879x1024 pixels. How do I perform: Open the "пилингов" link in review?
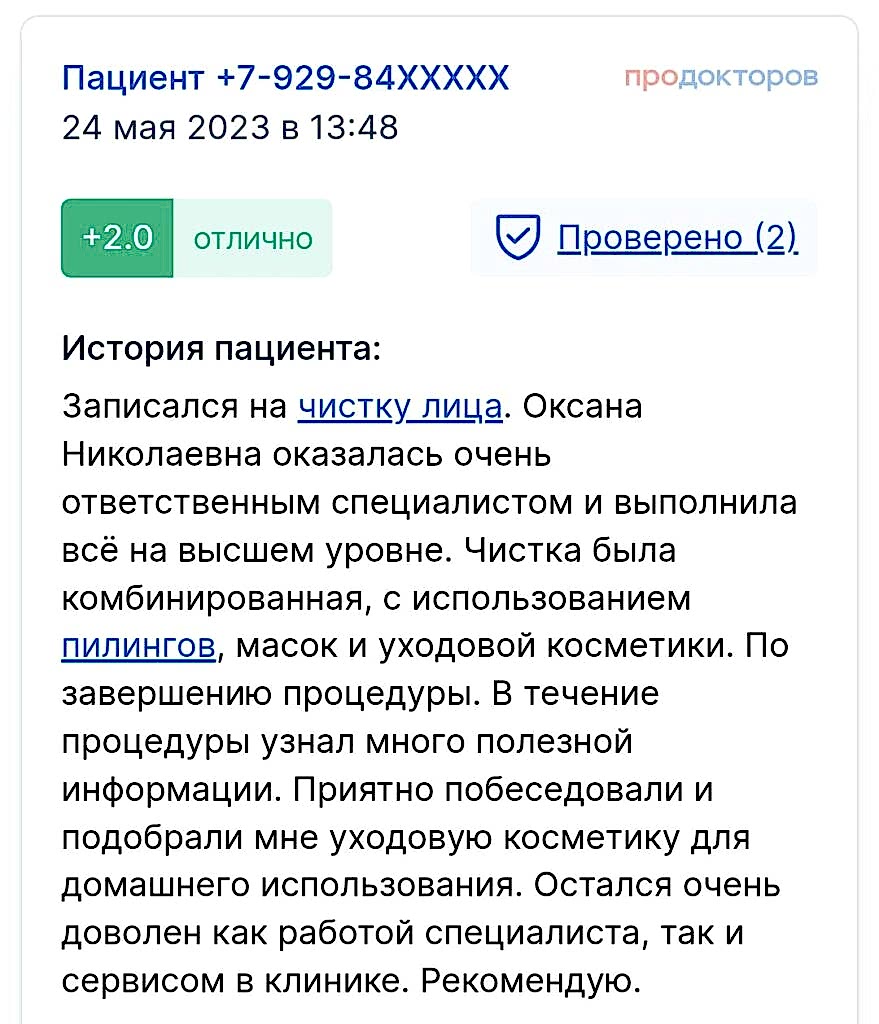(138, 647)
